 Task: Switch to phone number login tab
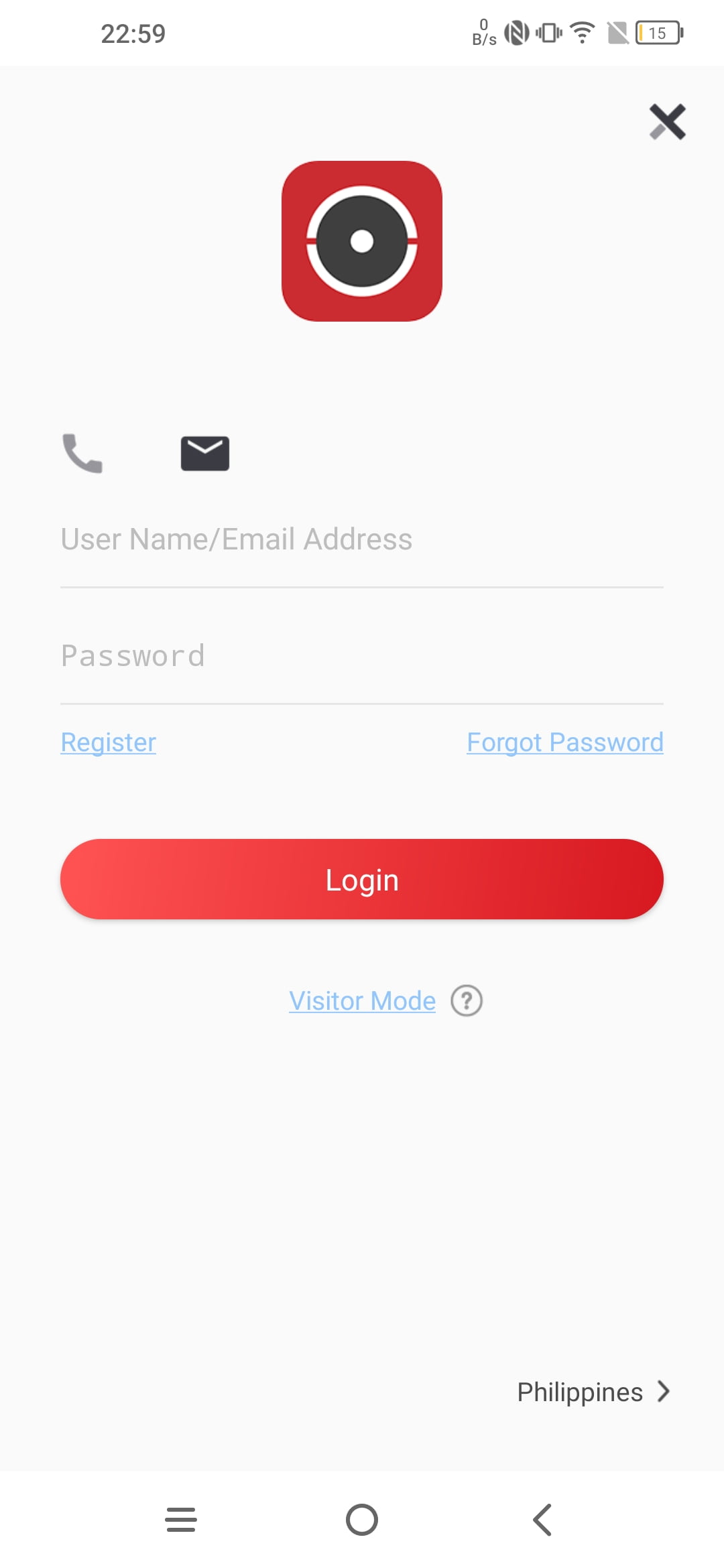[x=82, y=454]
